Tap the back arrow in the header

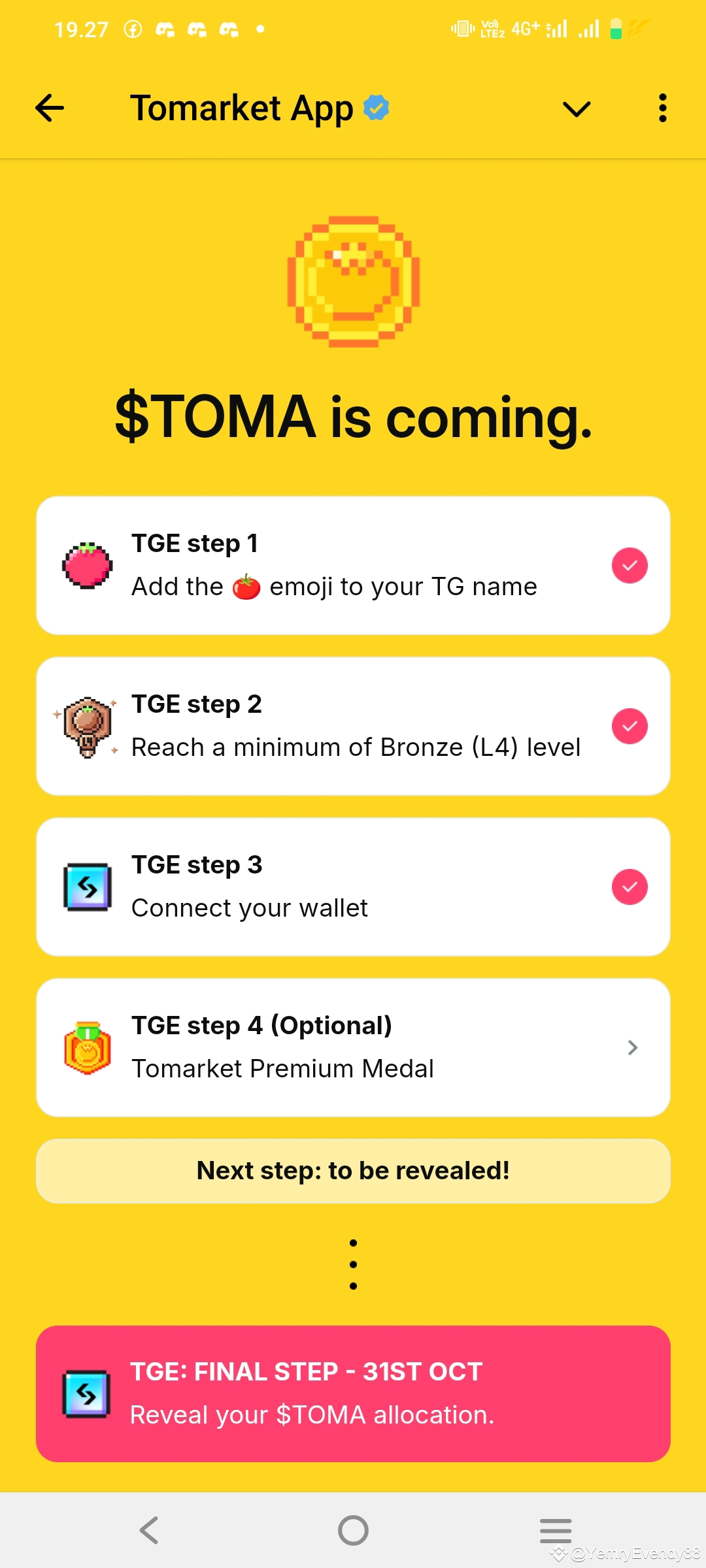[49, 108]
